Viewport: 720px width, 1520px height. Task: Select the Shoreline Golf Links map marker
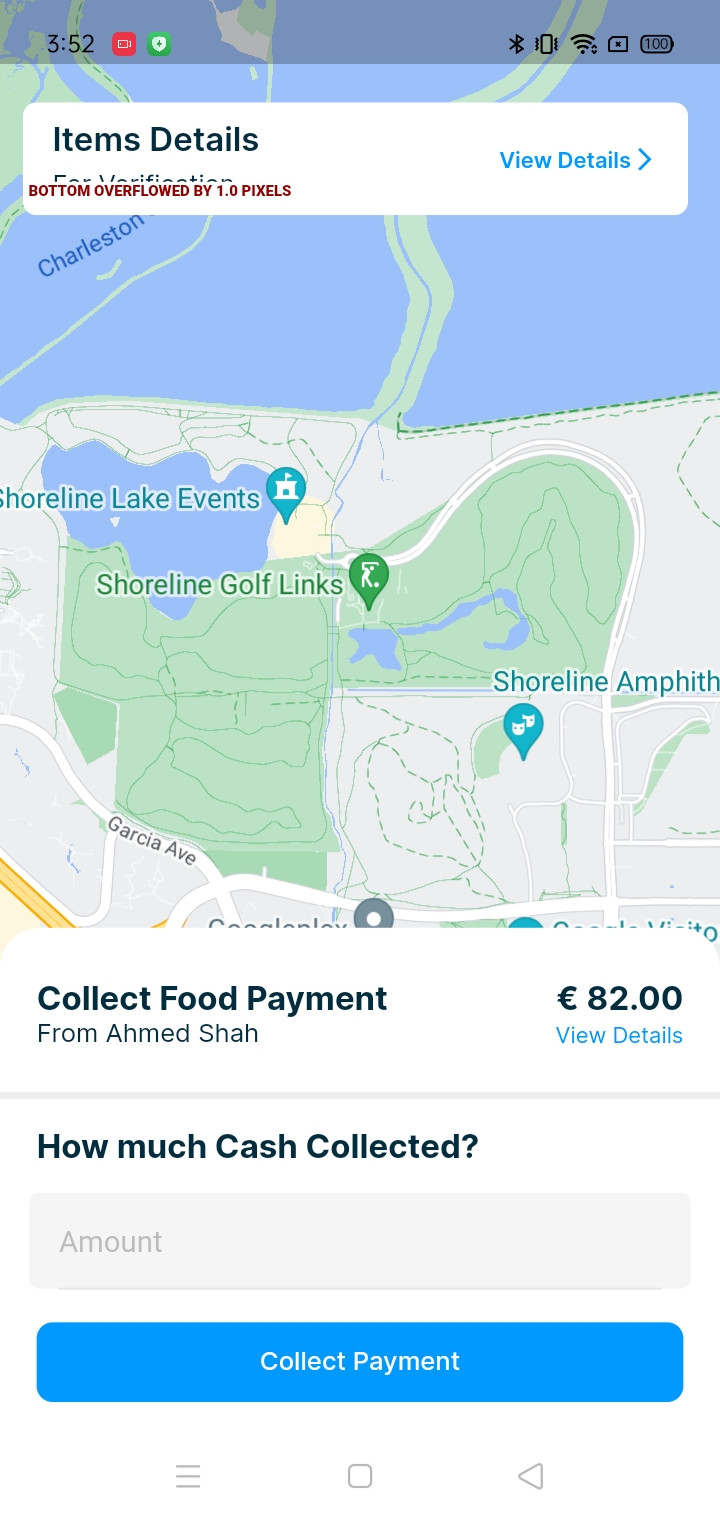coord(369,579)
